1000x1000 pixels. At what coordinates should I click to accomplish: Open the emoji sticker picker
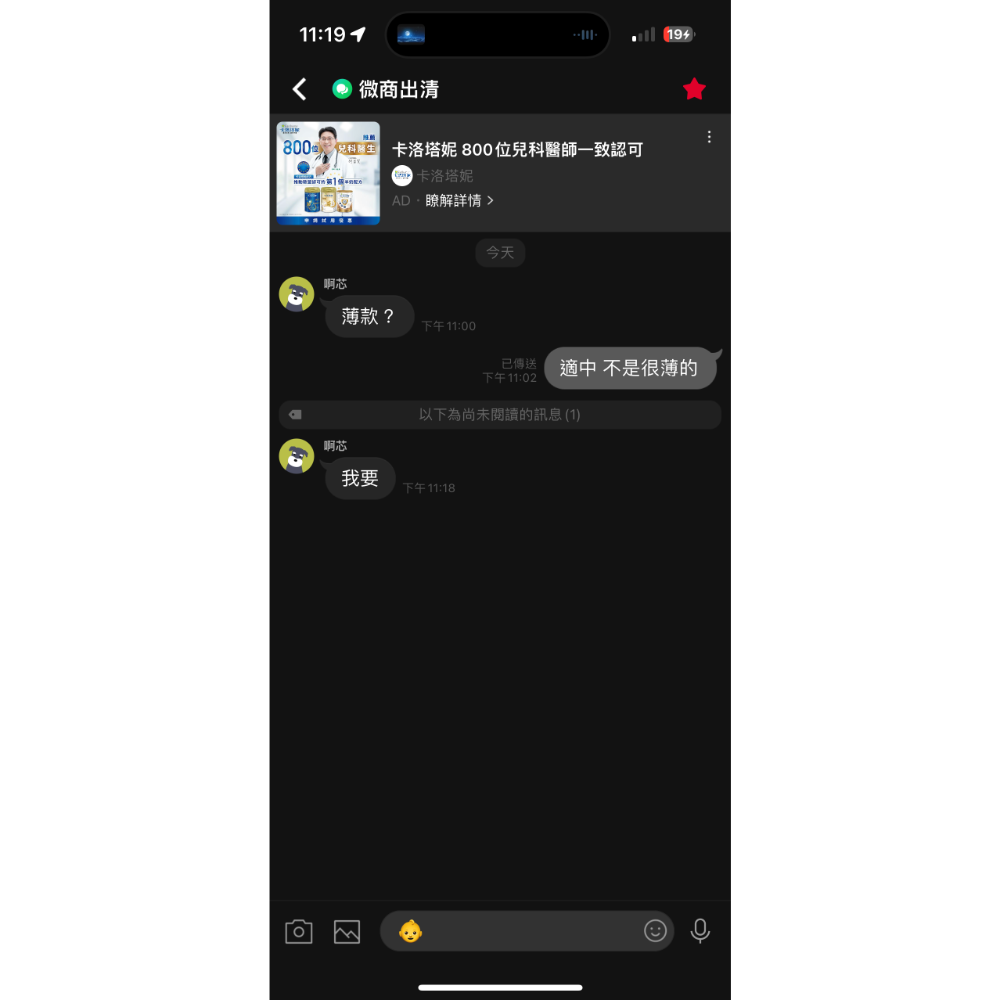[655, 931]
